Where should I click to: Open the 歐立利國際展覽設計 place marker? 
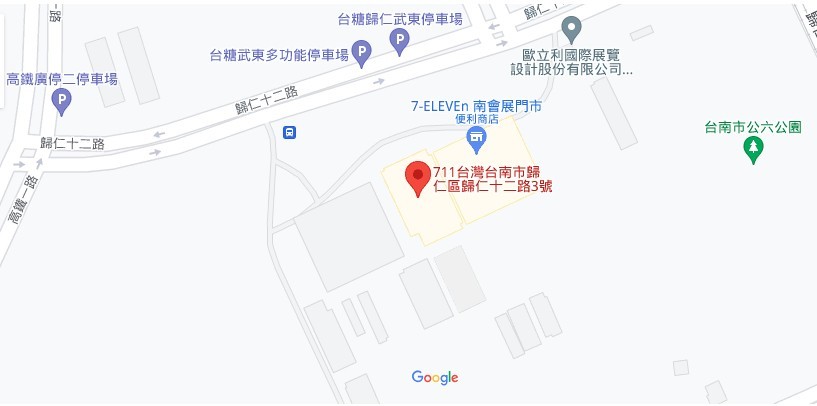coord(571,27)
